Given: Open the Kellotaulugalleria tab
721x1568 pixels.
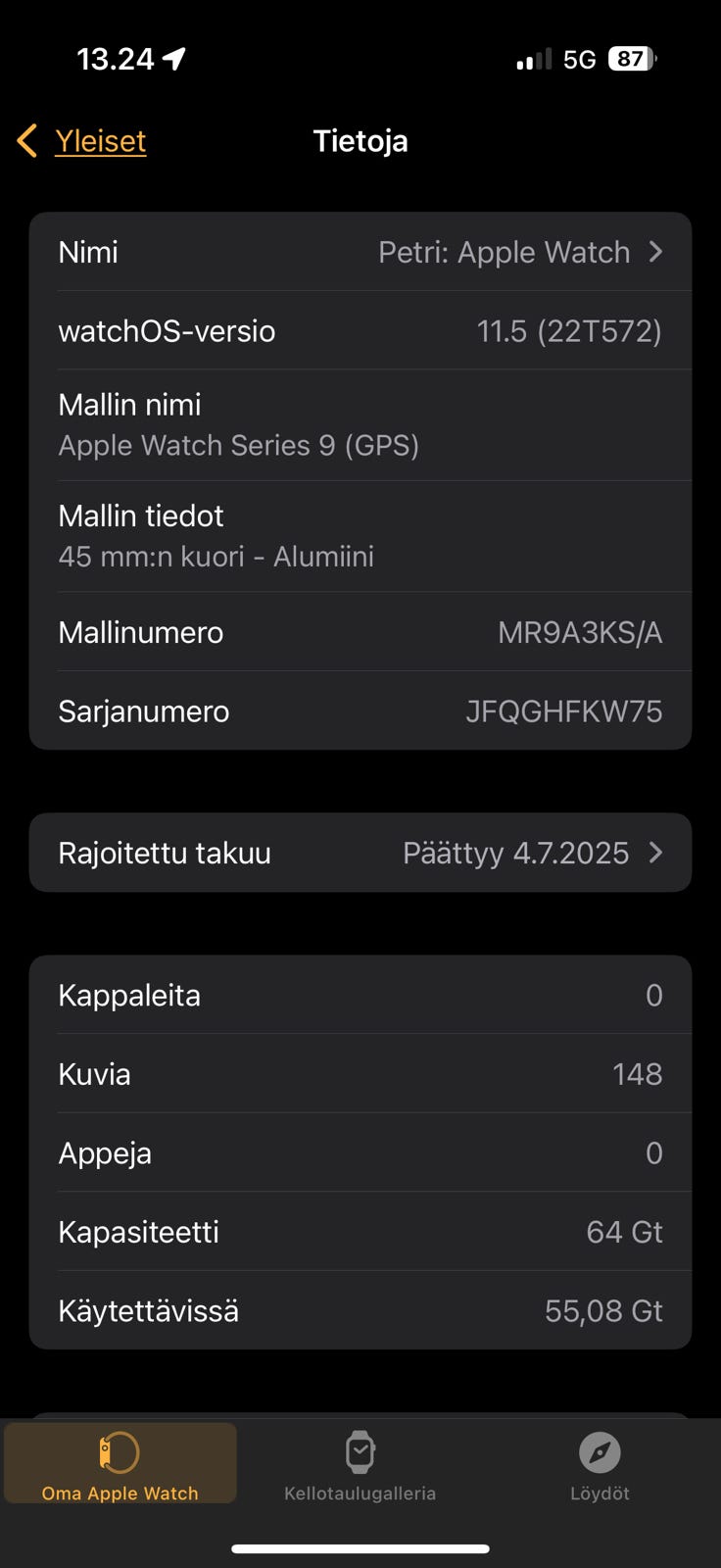Looking at the screenshot, I should (360, 1464).
